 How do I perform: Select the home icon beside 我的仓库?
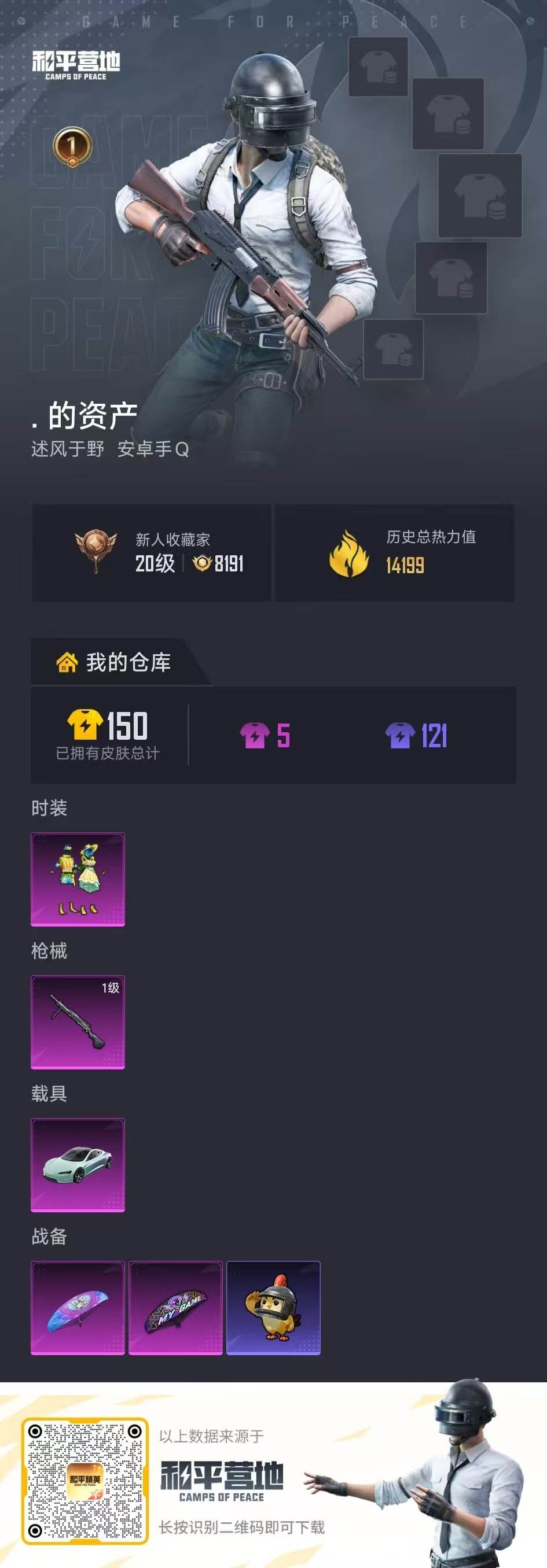(69, 662)
